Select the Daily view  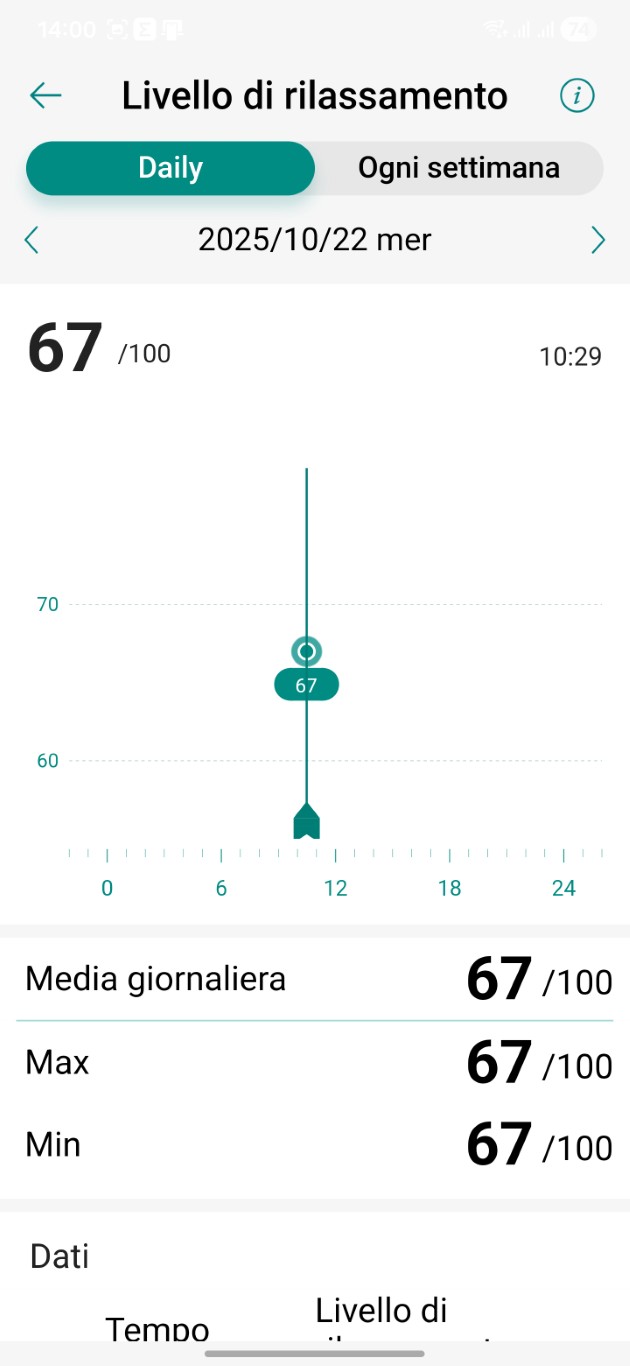click(x=170, y=168)
